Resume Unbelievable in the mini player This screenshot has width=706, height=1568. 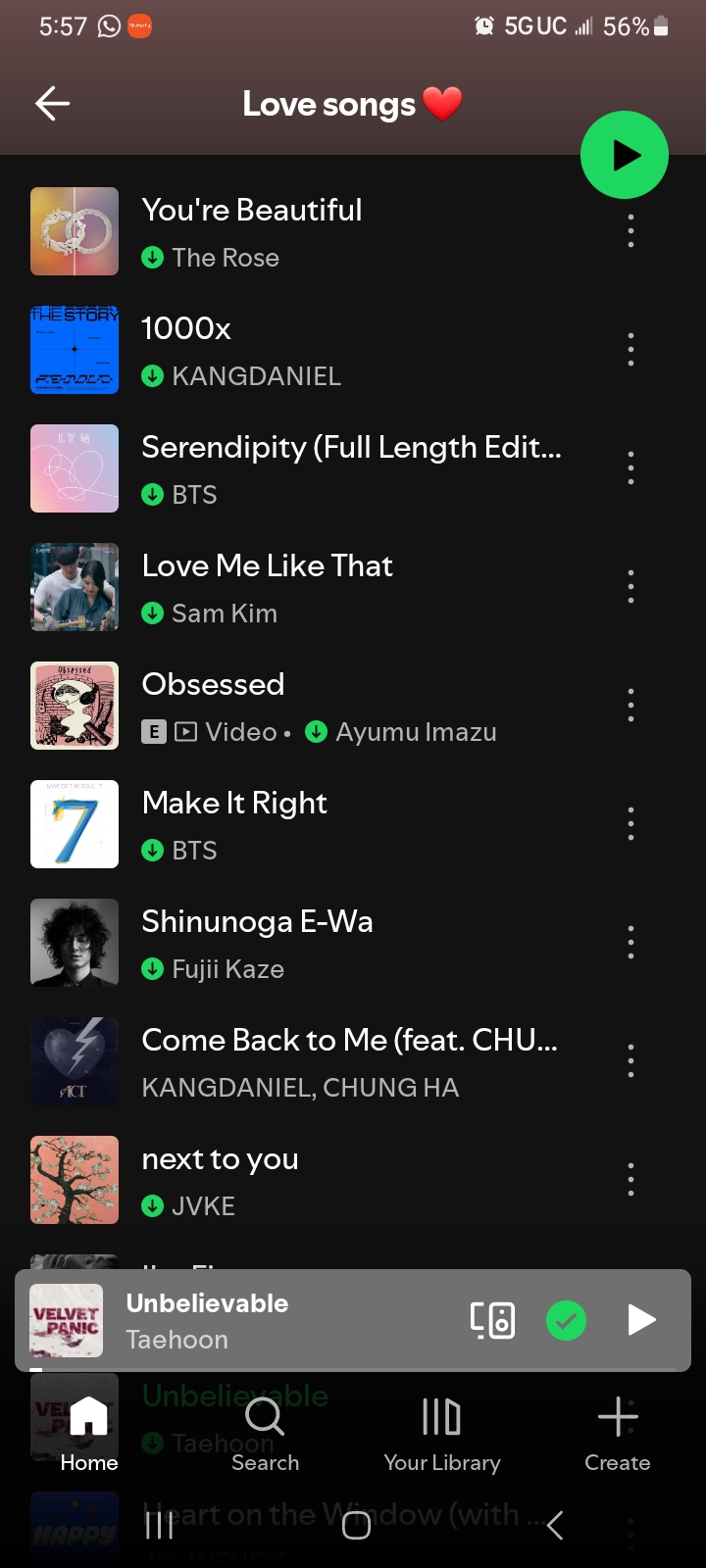pos(641,1320)
